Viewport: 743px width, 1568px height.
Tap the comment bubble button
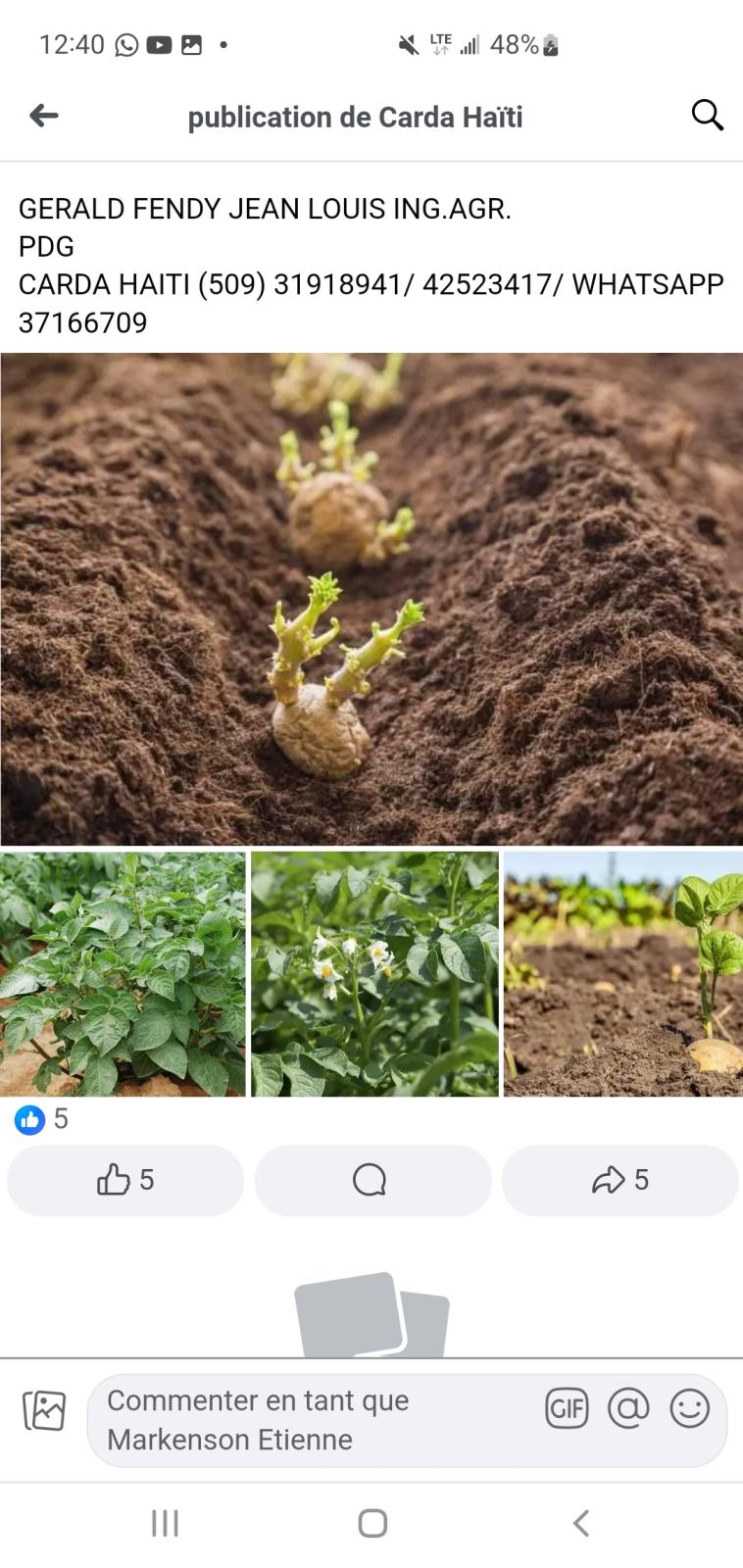(372, 1180)
